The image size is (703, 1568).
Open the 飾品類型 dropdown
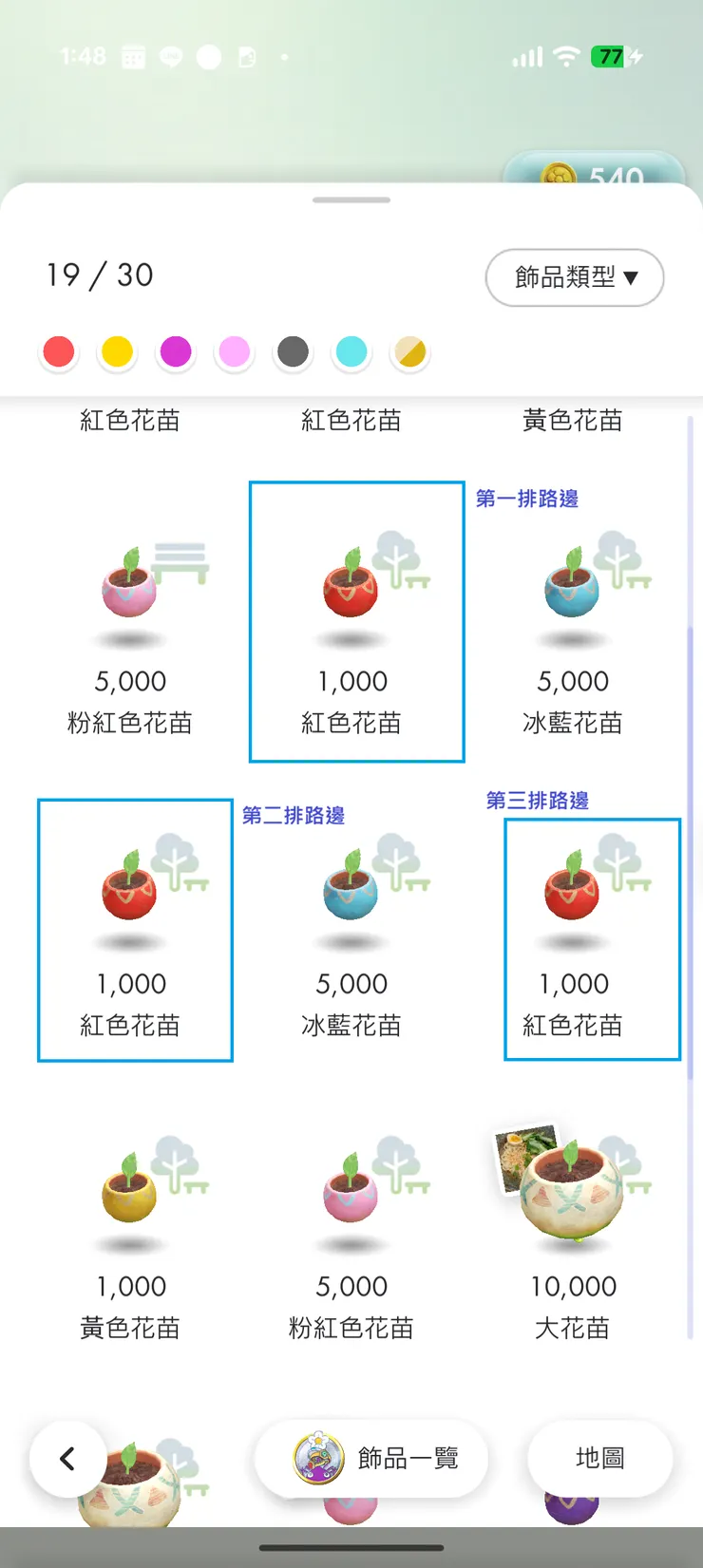click(x=574, y=277)
